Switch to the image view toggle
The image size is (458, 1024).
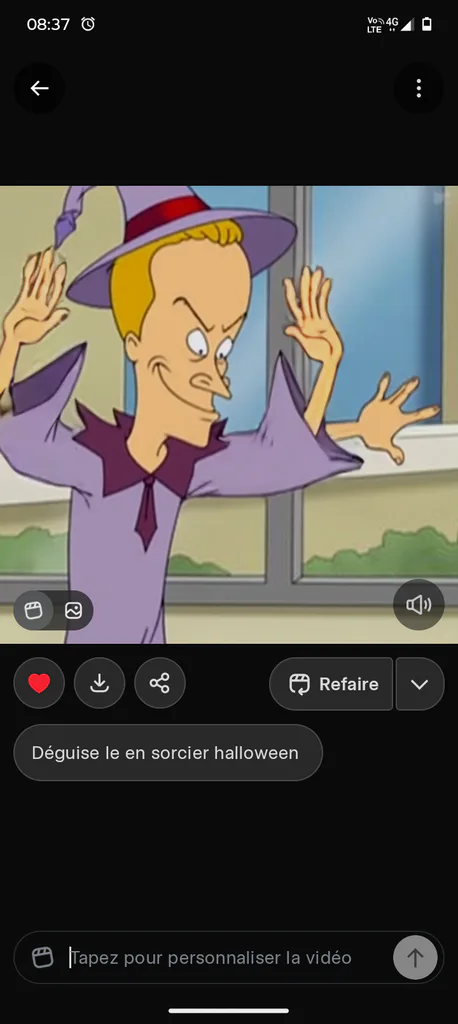[x=73, y=611]
